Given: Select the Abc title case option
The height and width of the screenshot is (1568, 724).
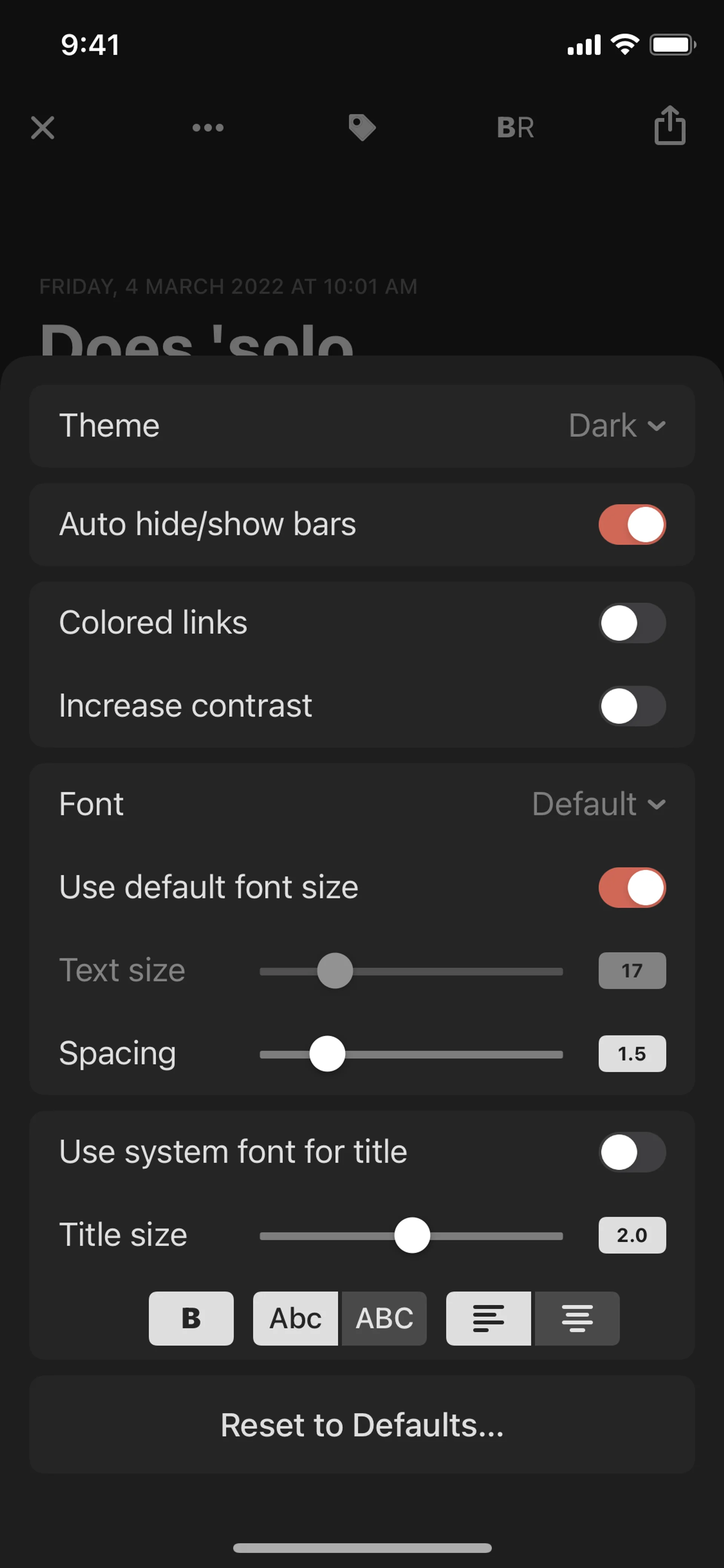Looking at the screenshot, I should [x=296, y=1318].
